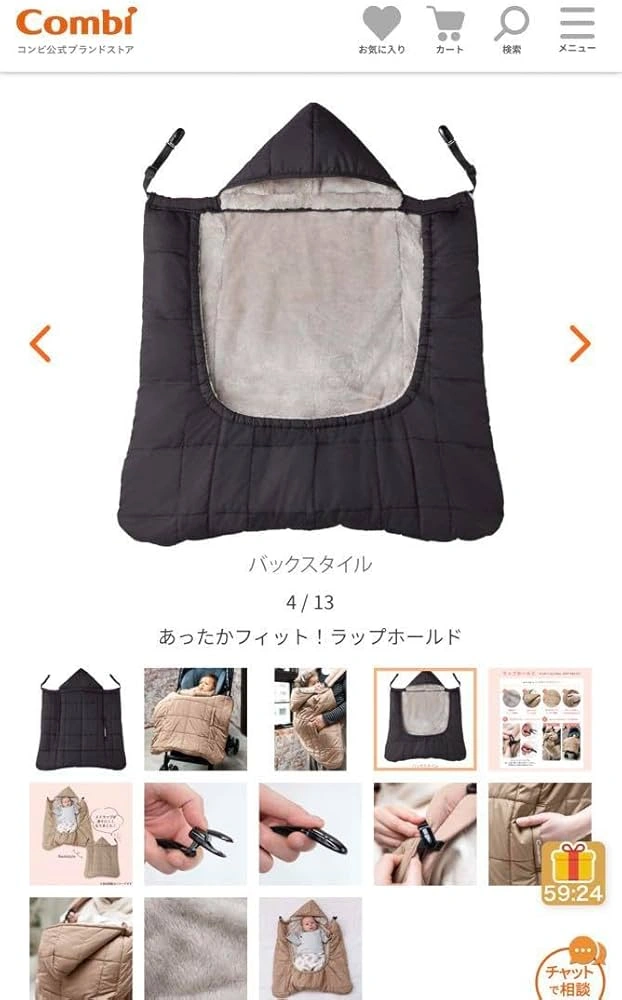This screenshot has width=622, height=1000.
Task: Open the gift box countdown offer
Action: pos(574,873)
